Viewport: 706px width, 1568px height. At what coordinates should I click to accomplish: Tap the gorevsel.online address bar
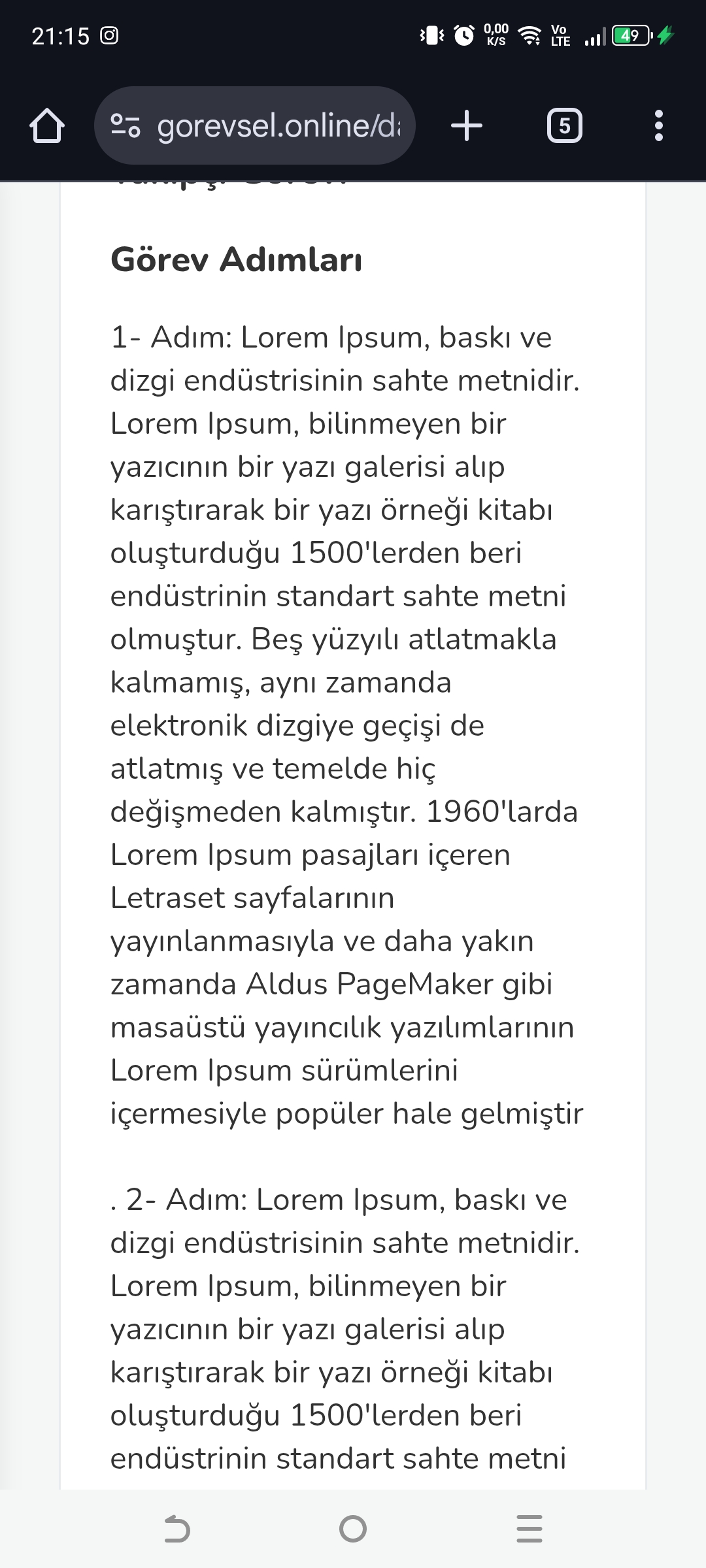[255, 125]
